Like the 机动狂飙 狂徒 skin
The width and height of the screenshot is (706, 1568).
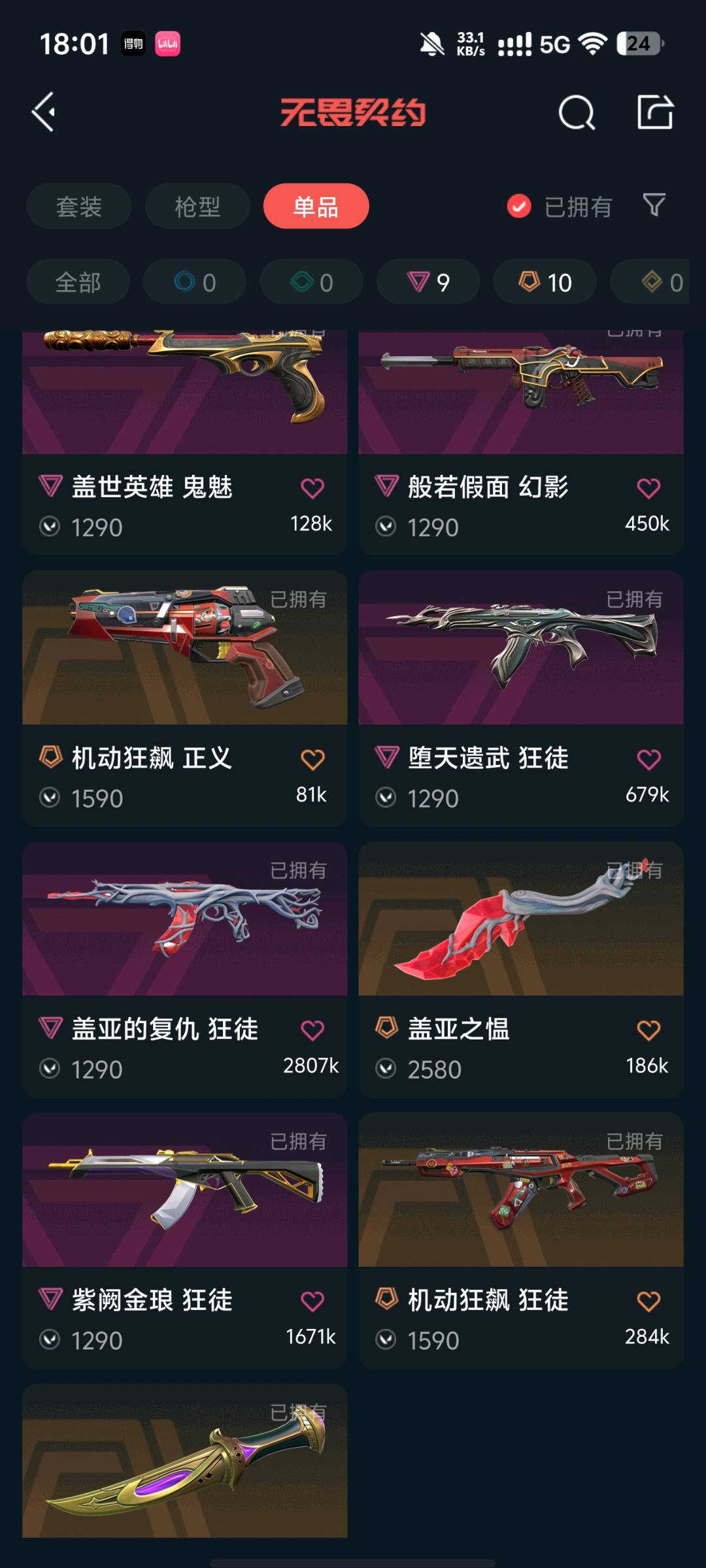click(648, 1302)
